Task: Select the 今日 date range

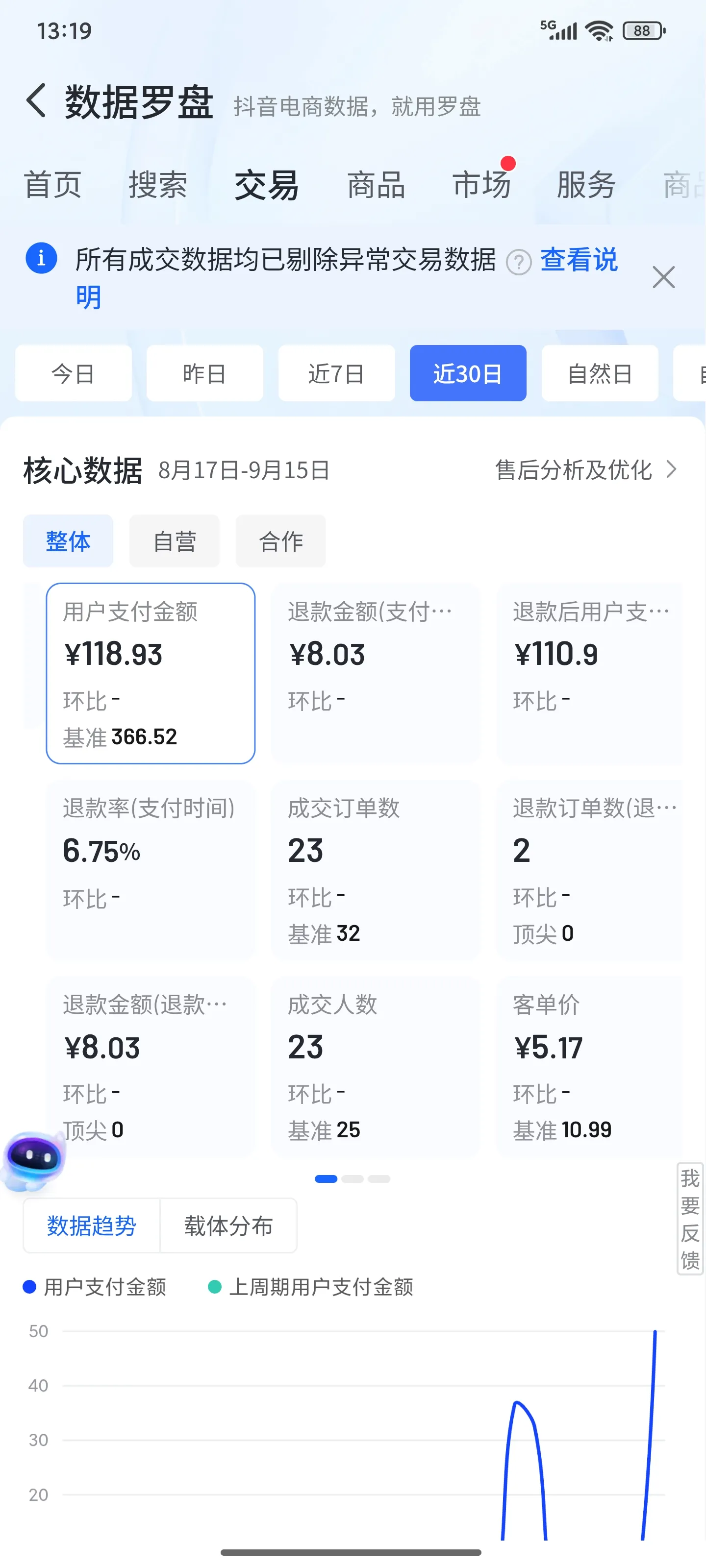Action: pyautogui.click(x=73, y=373)
